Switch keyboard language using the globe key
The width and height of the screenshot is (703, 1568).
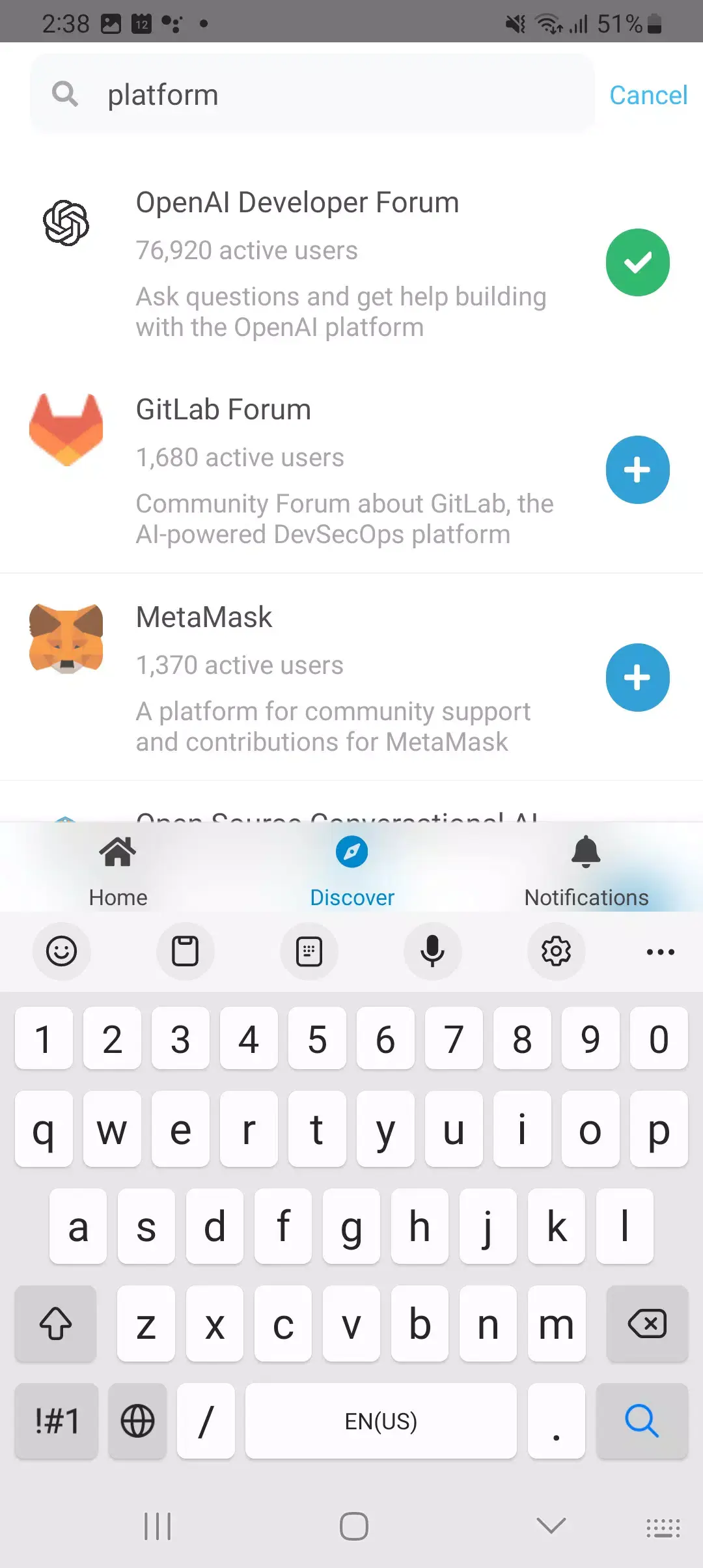[x=137, y=1421]
